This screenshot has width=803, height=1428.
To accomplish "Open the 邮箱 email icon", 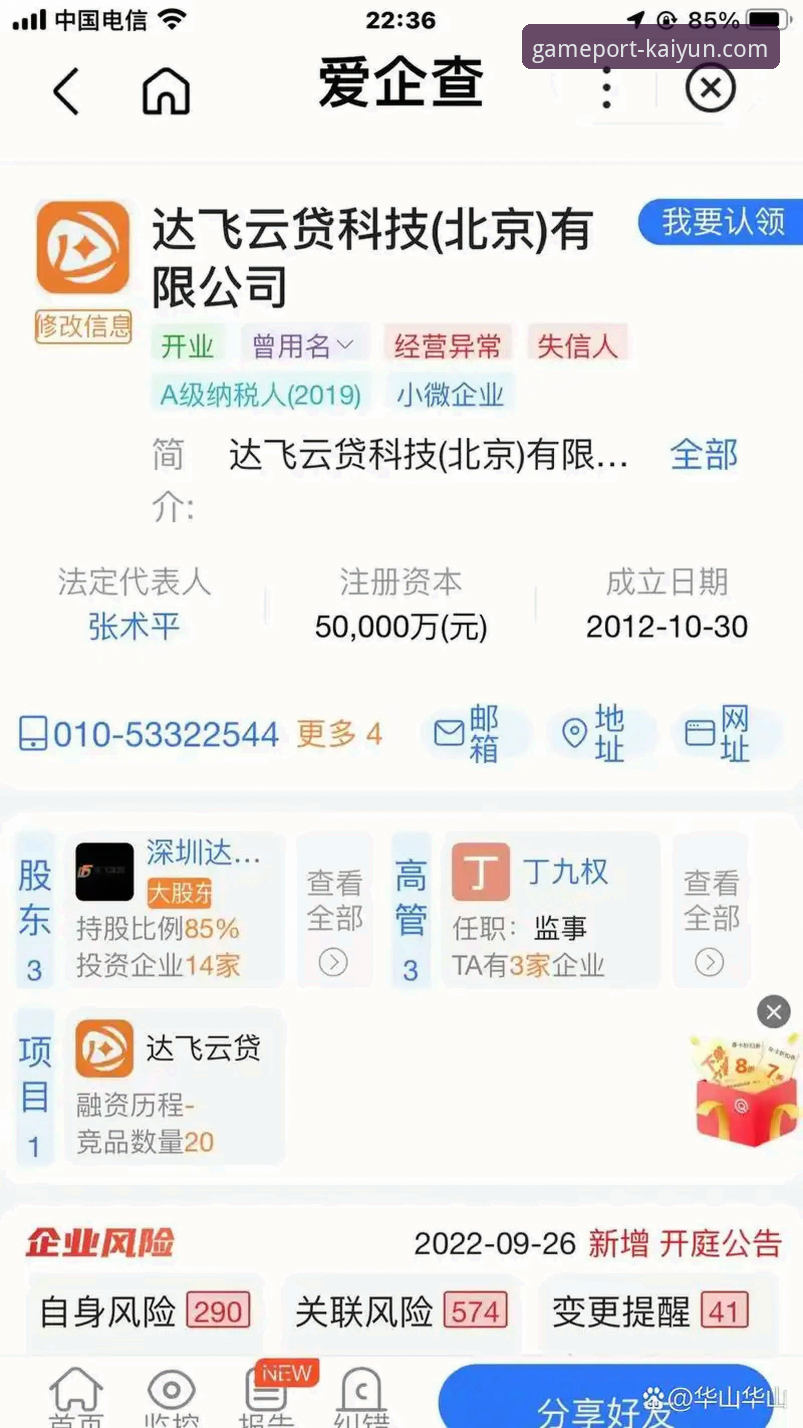I will click(476, 735).
